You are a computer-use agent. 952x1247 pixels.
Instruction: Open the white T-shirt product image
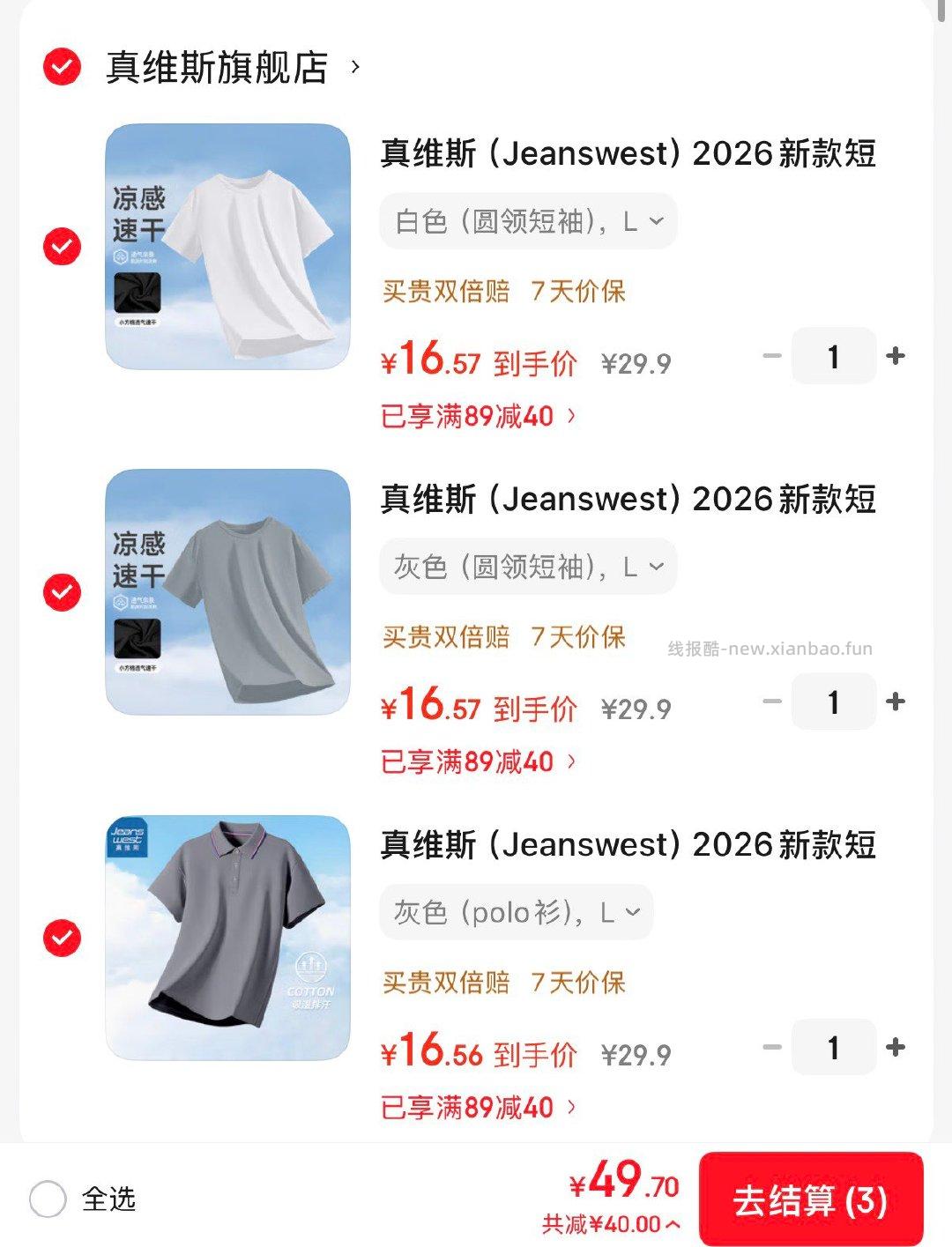227,247
